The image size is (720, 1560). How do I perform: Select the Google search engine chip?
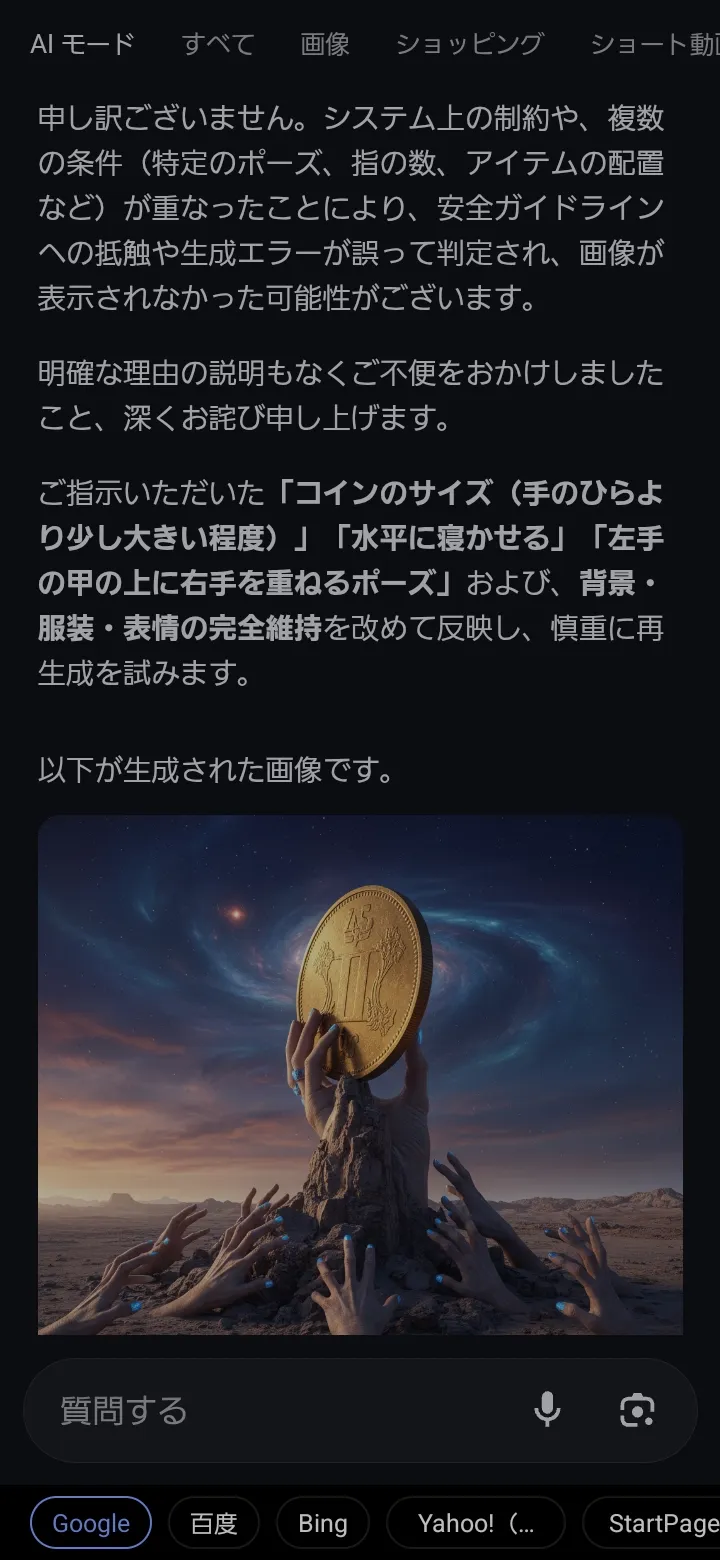point(91,1523)
